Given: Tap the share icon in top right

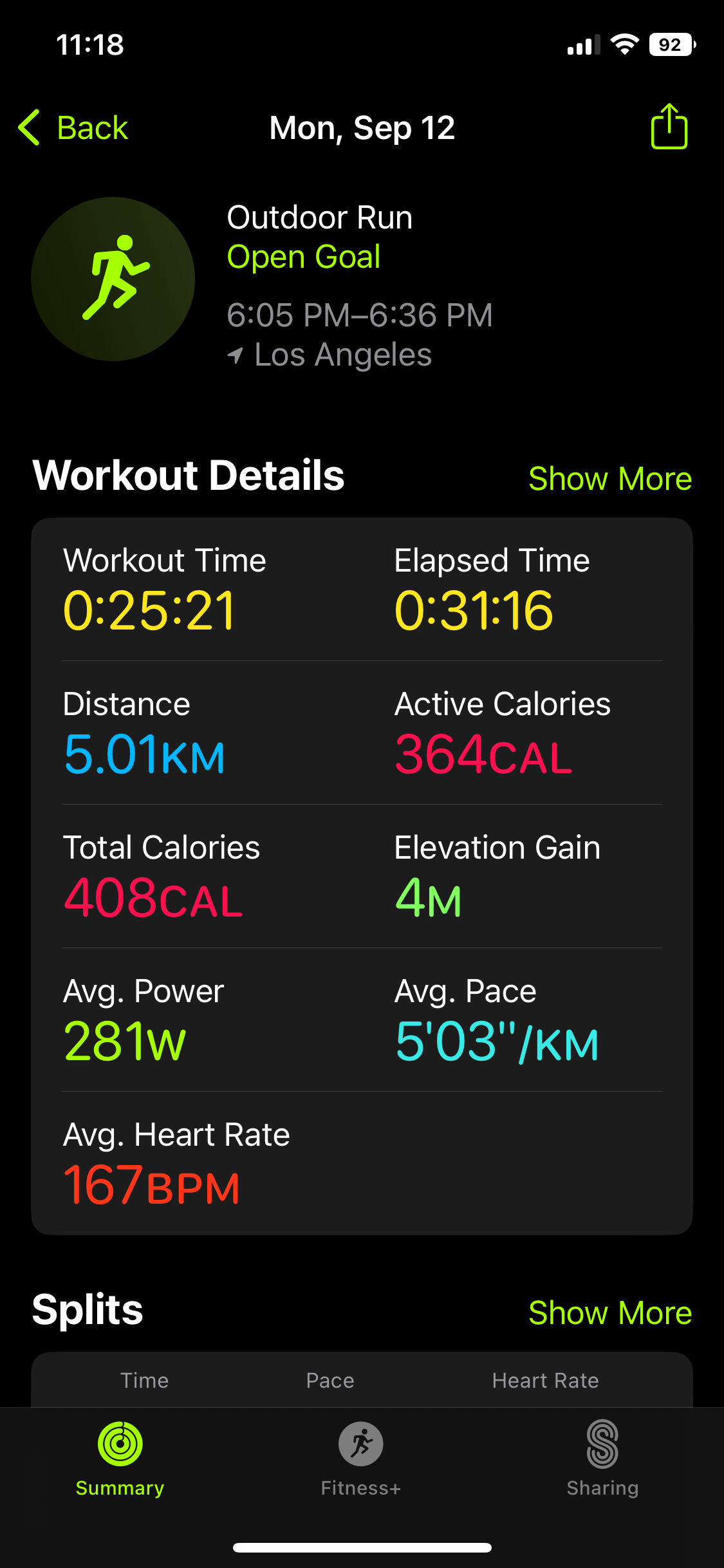Looking at the screenshot, I should pyautogui.click(x=668, y=127).
